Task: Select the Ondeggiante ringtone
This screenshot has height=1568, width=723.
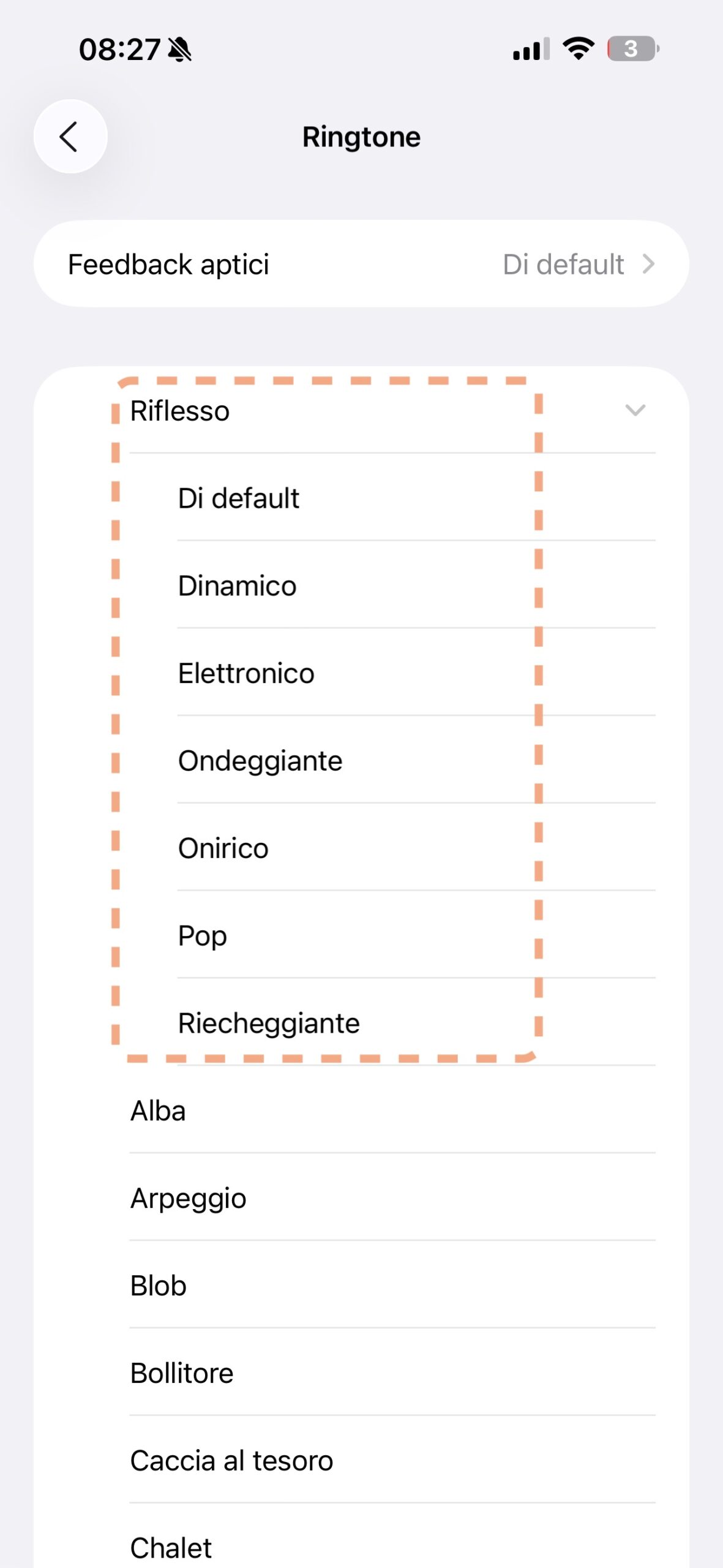Action: pos(260,761)
